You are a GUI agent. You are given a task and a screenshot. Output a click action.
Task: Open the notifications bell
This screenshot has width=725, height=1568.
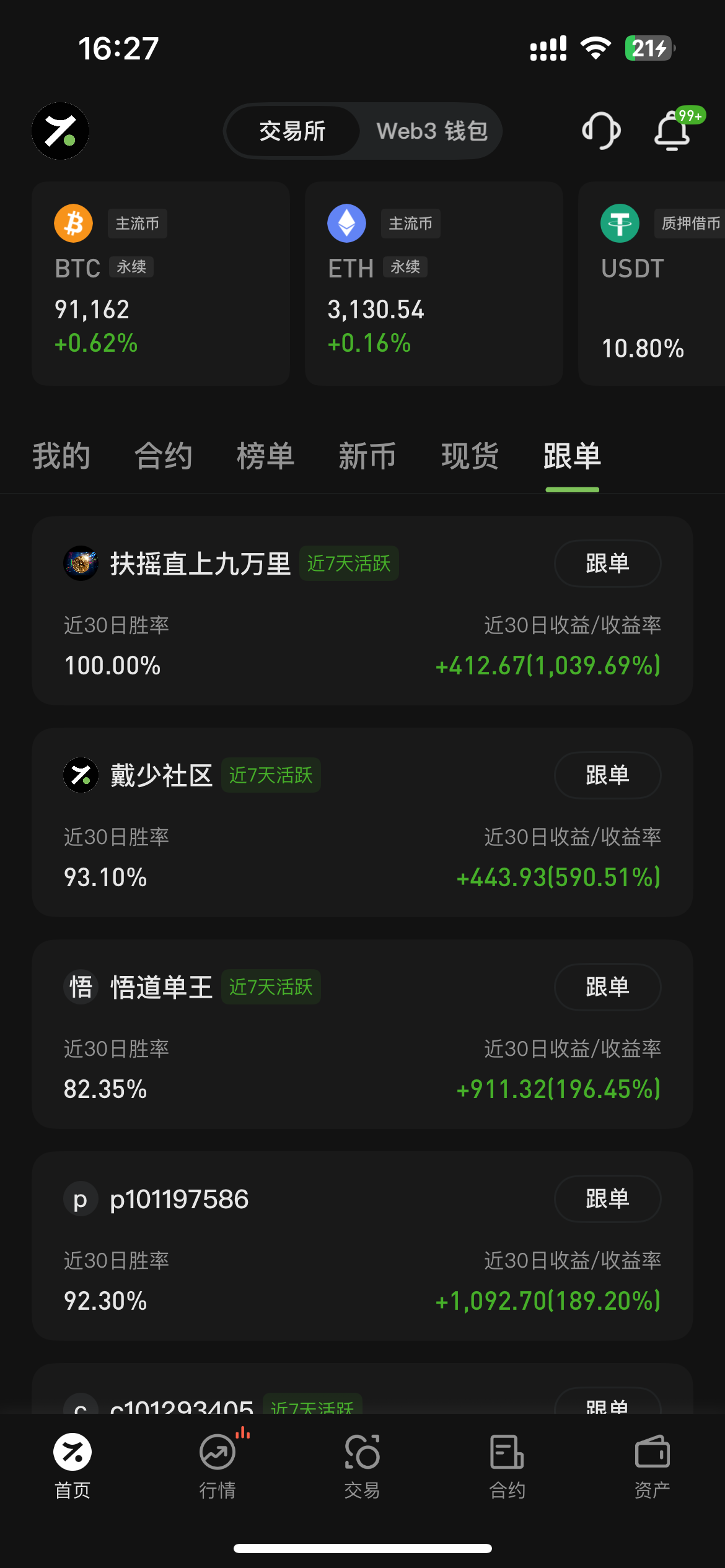(x=672, y=131)
